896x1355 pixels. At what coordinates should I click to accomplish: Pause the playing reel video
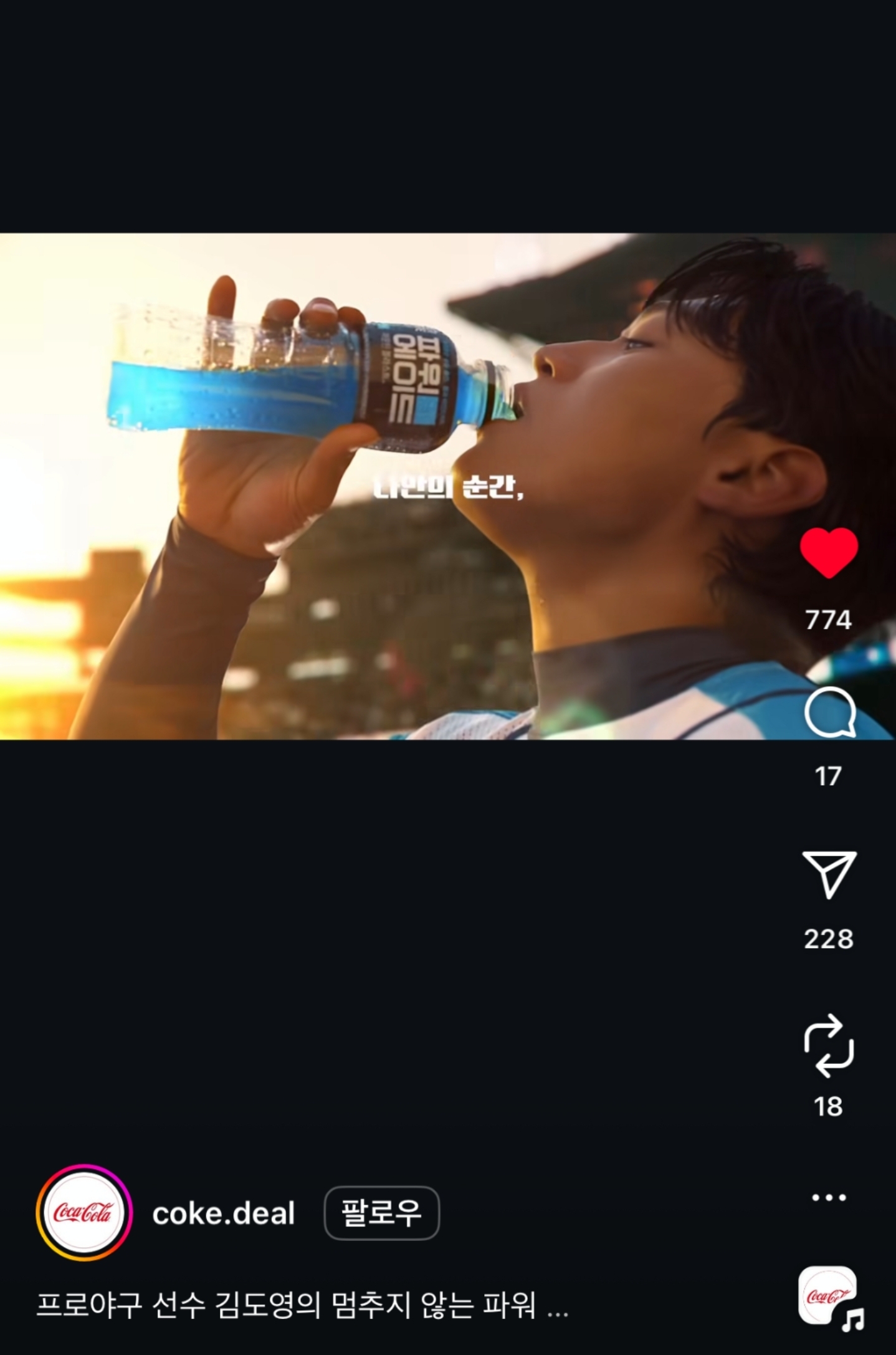pos(399,486)
